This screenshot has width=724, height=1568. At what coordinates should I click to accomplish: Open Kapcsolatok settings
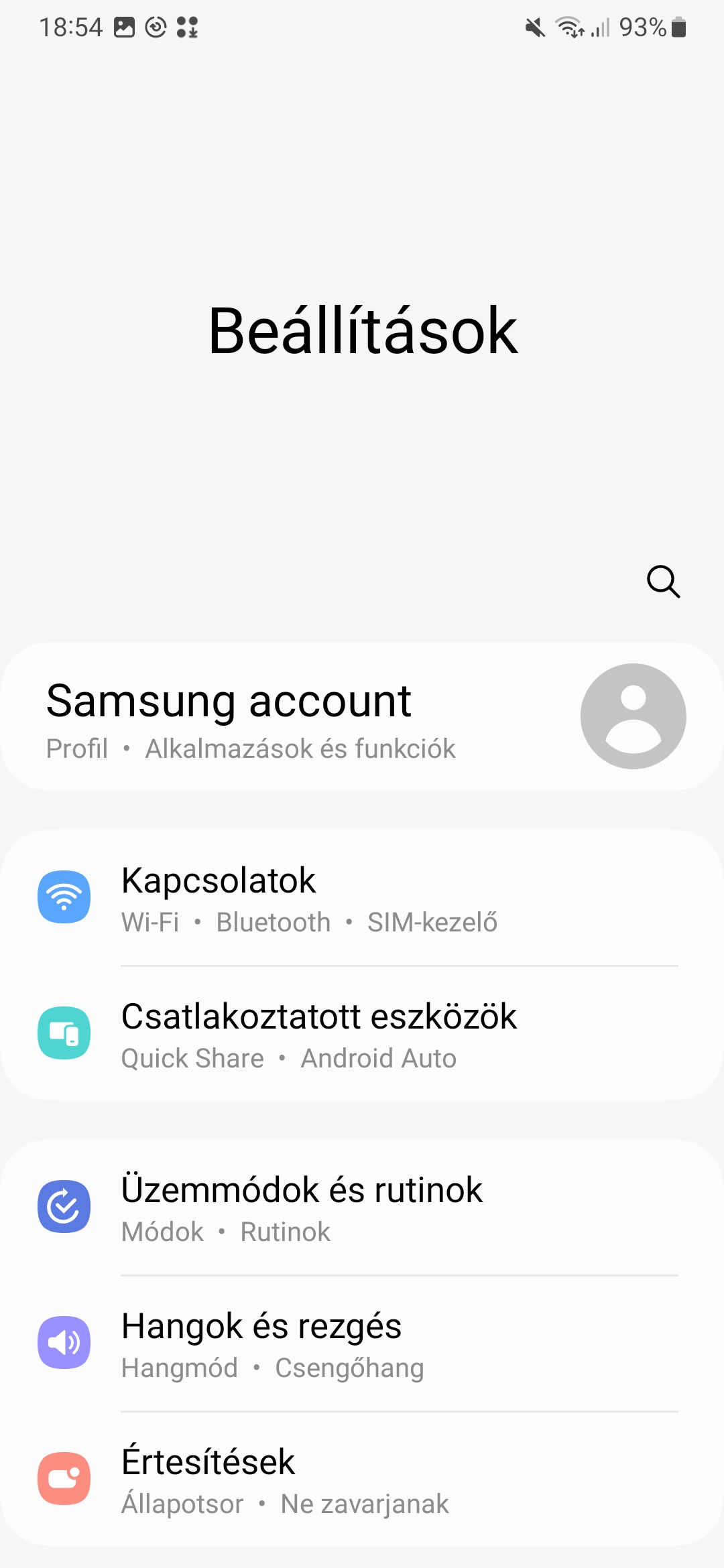coord(362,898)
